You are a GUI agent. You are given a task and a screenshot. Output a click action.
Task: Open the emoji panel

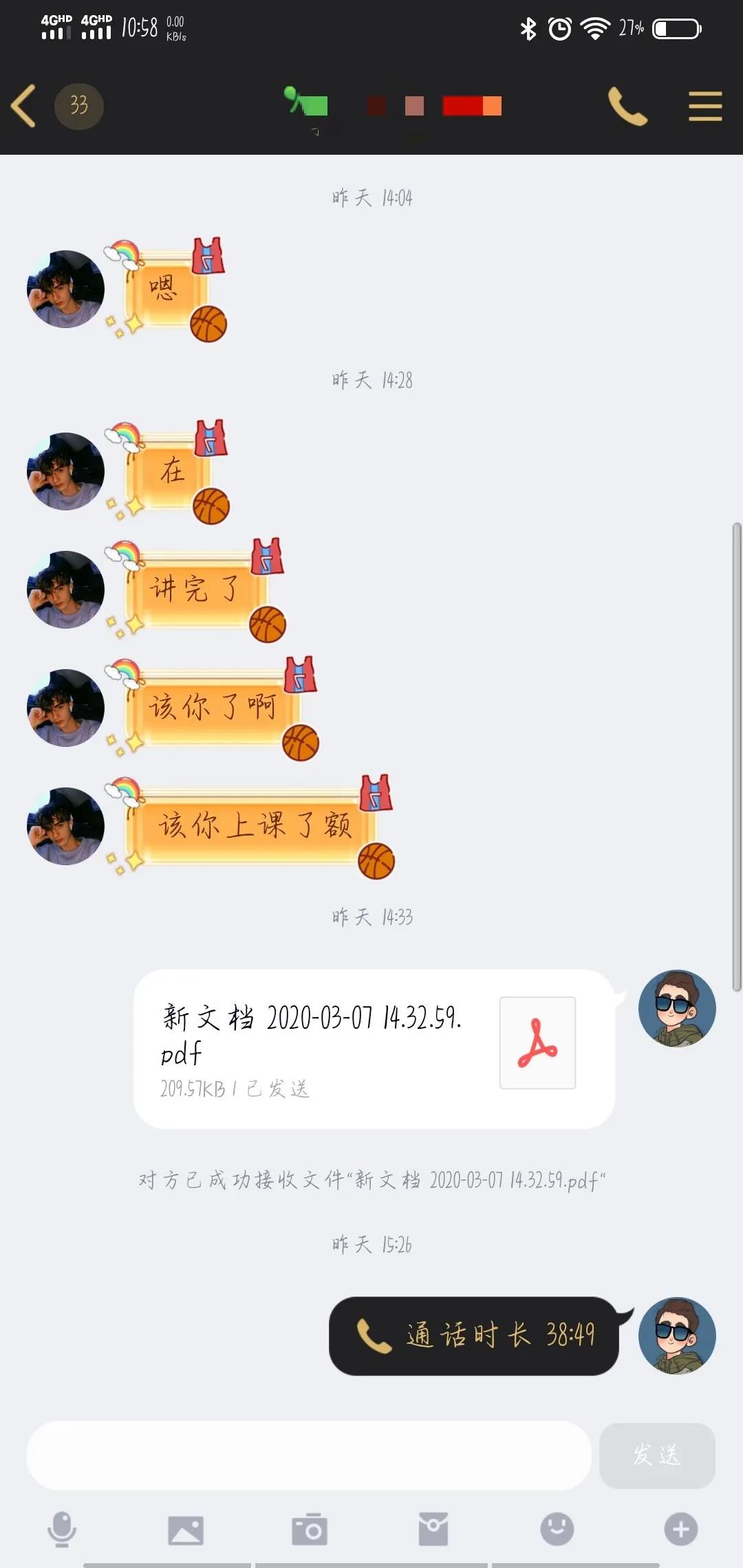click(x=557, y=1529)
